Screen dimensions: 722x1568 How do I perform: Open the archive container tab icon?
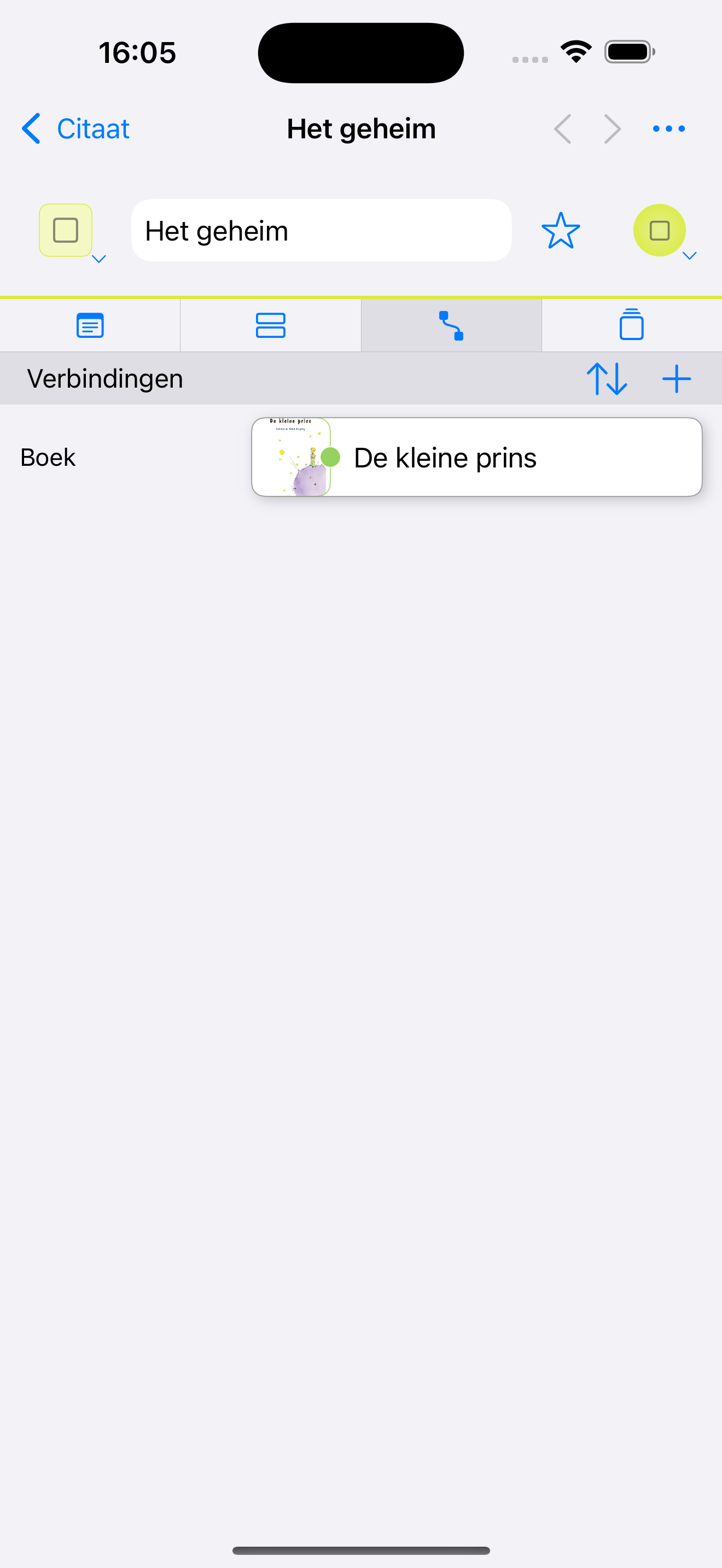tap(631, 325)
